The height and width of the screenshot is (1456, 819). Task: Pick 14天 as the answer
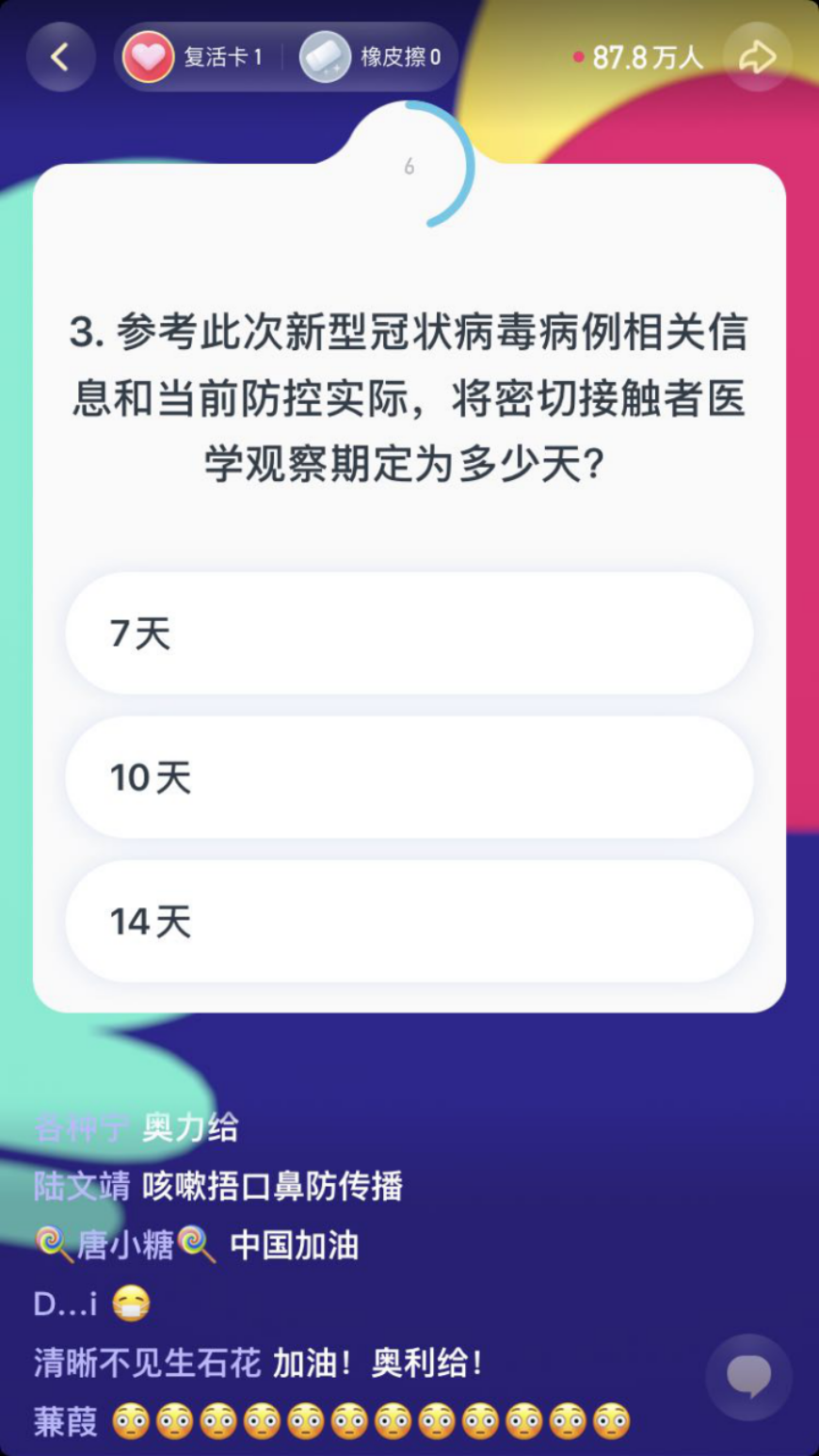(x=409, y=921)
